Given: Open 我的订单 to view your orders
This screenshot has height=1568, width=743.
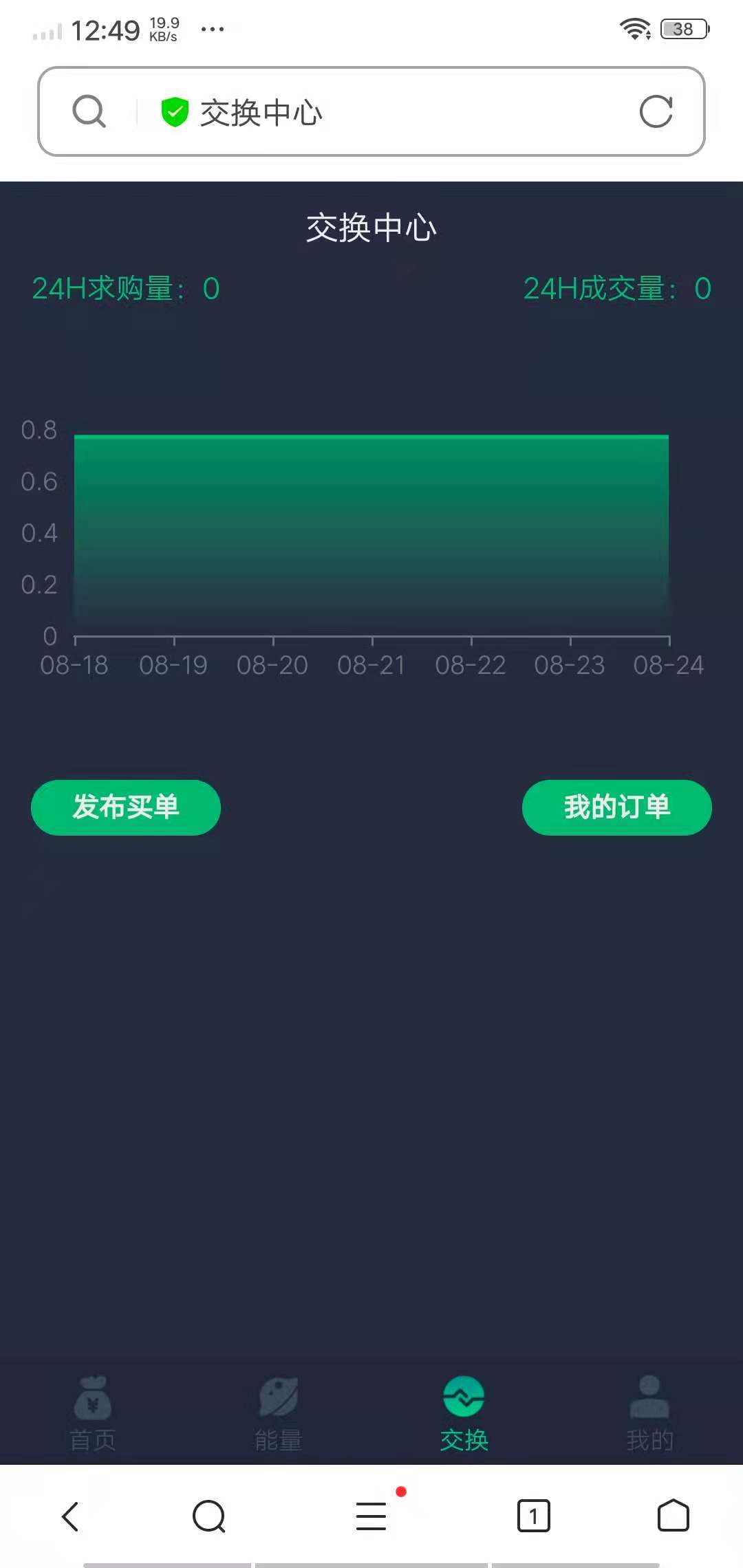Looking at the screenshot, I should click(616, 807).
